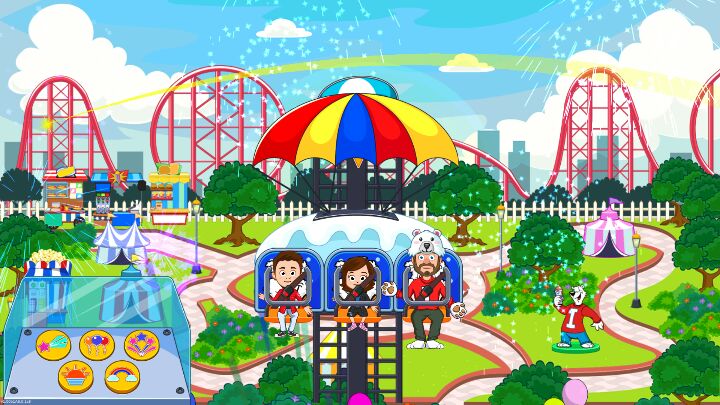720x405 pixels.
Task: Tap the sunset button on the panel
Action: tap(75, 377)
